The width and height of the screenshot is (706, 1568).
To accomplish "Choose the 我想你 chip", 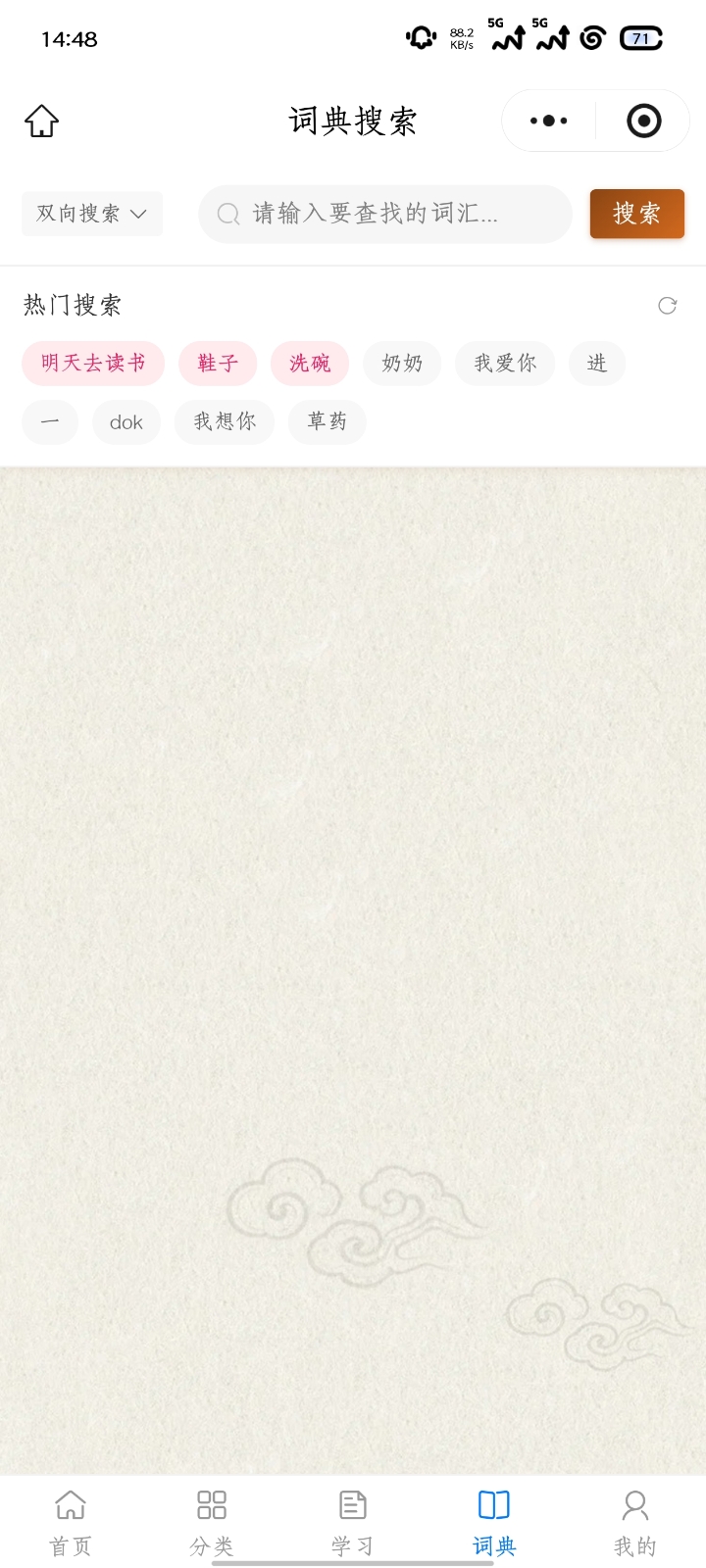I will pyautogui.click(x=225, y=422).
